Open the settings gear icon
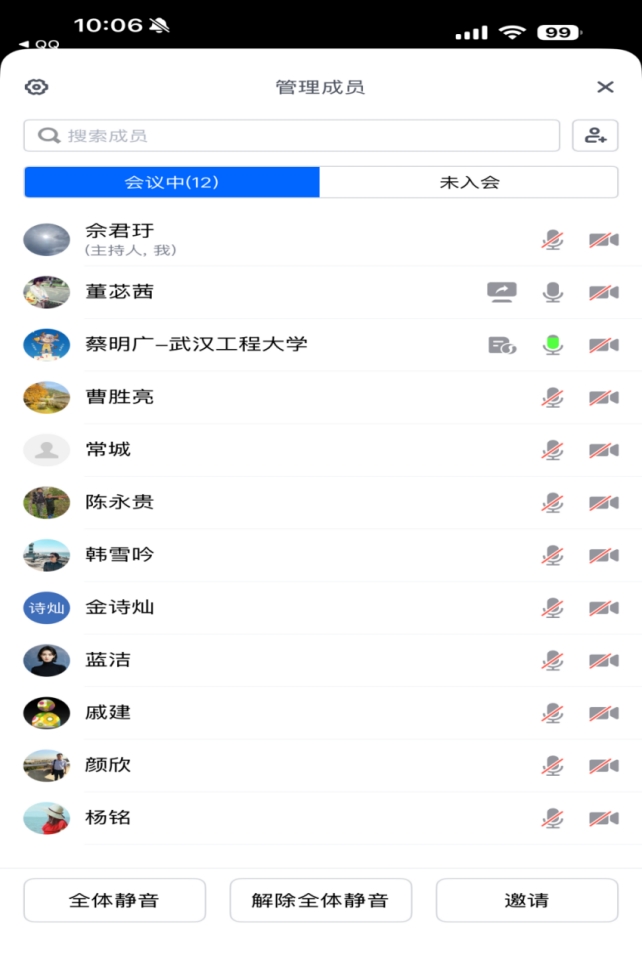 (37, 87)
